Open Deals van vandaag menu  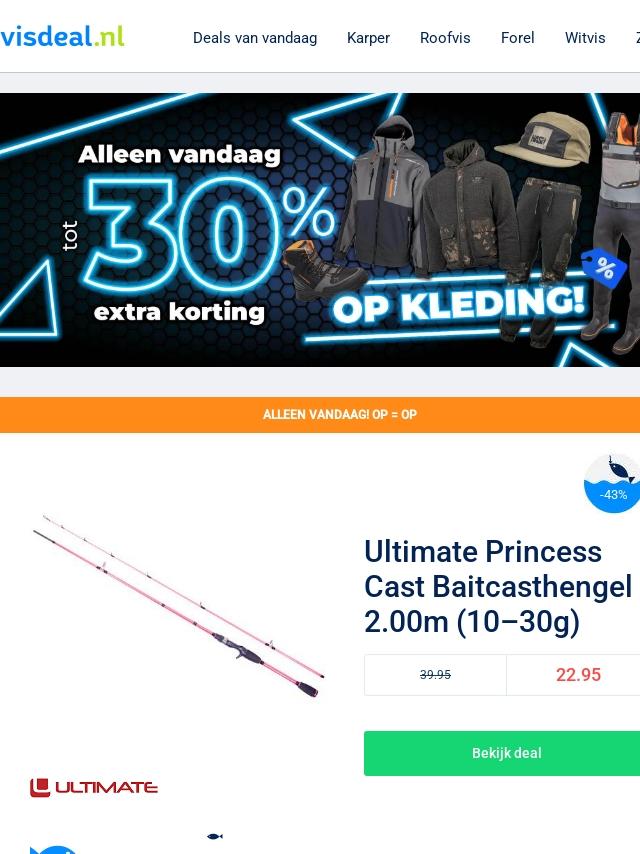(255, 38)
